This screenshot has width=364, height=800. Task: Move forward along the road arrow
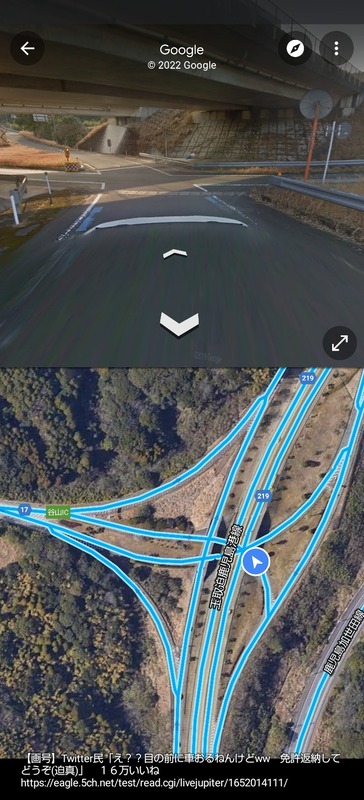pyautogui.click(x=175, y=254)
